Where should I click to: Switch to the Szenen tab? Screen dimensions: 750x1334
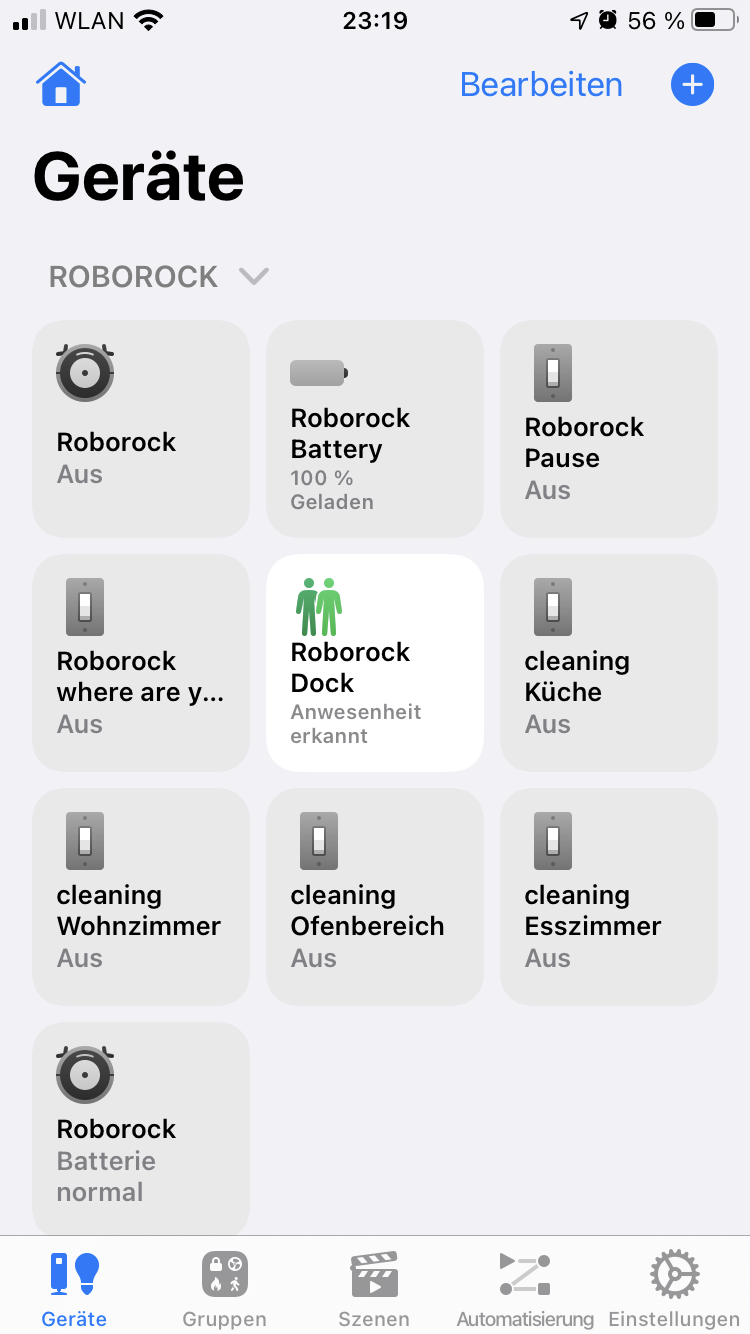point(374,1288)
